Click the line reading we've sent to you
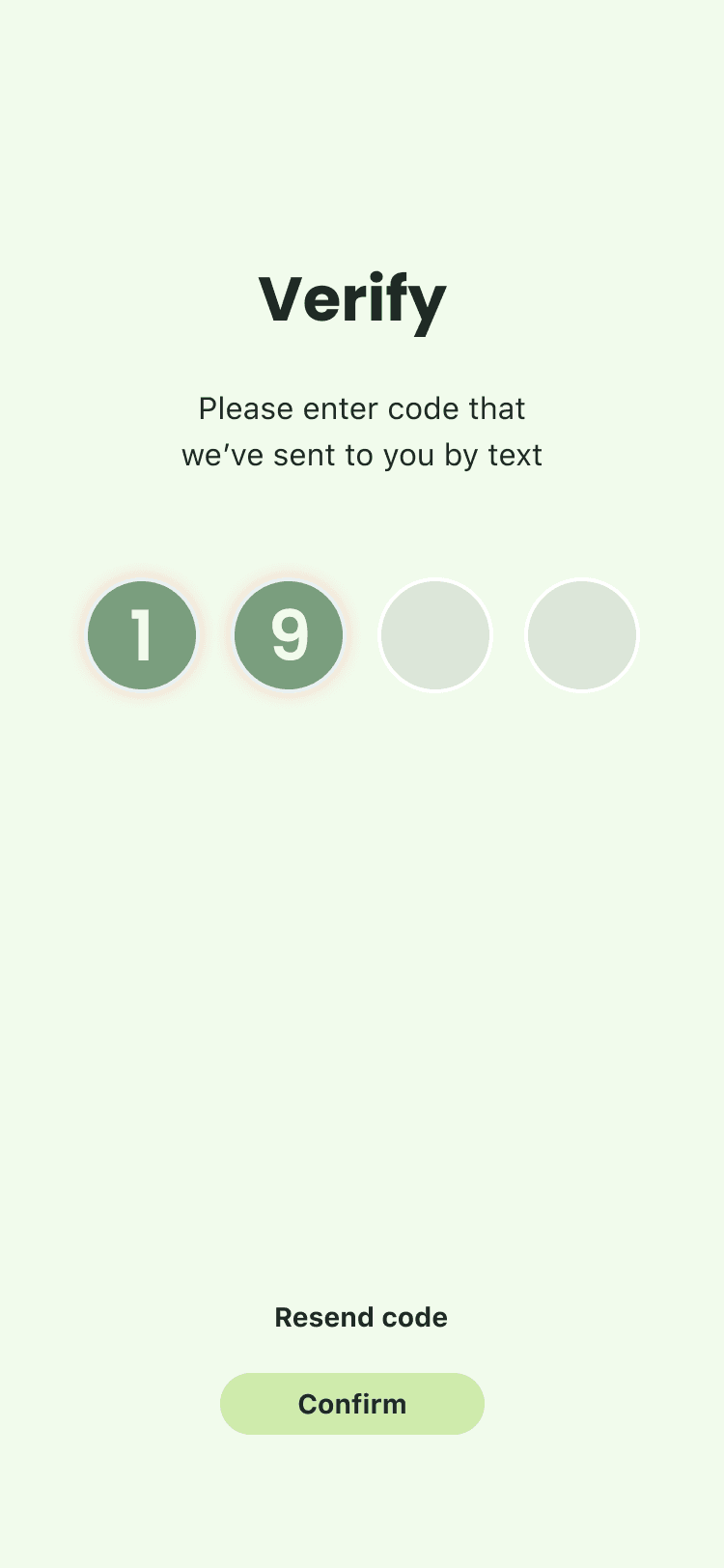Viewport: 724px width, 1568px height. [363, 454]
